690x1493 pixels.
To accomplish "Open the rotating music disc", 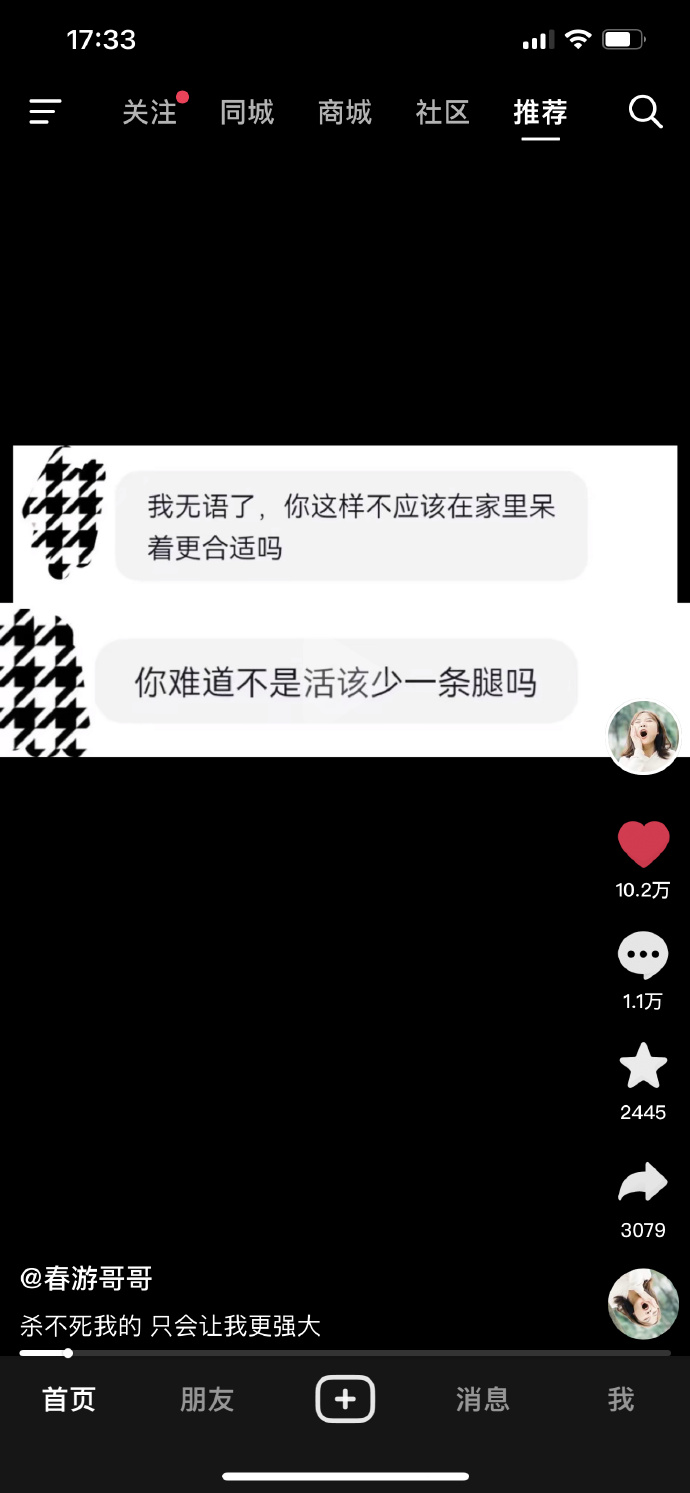I will coord(643,1304).
